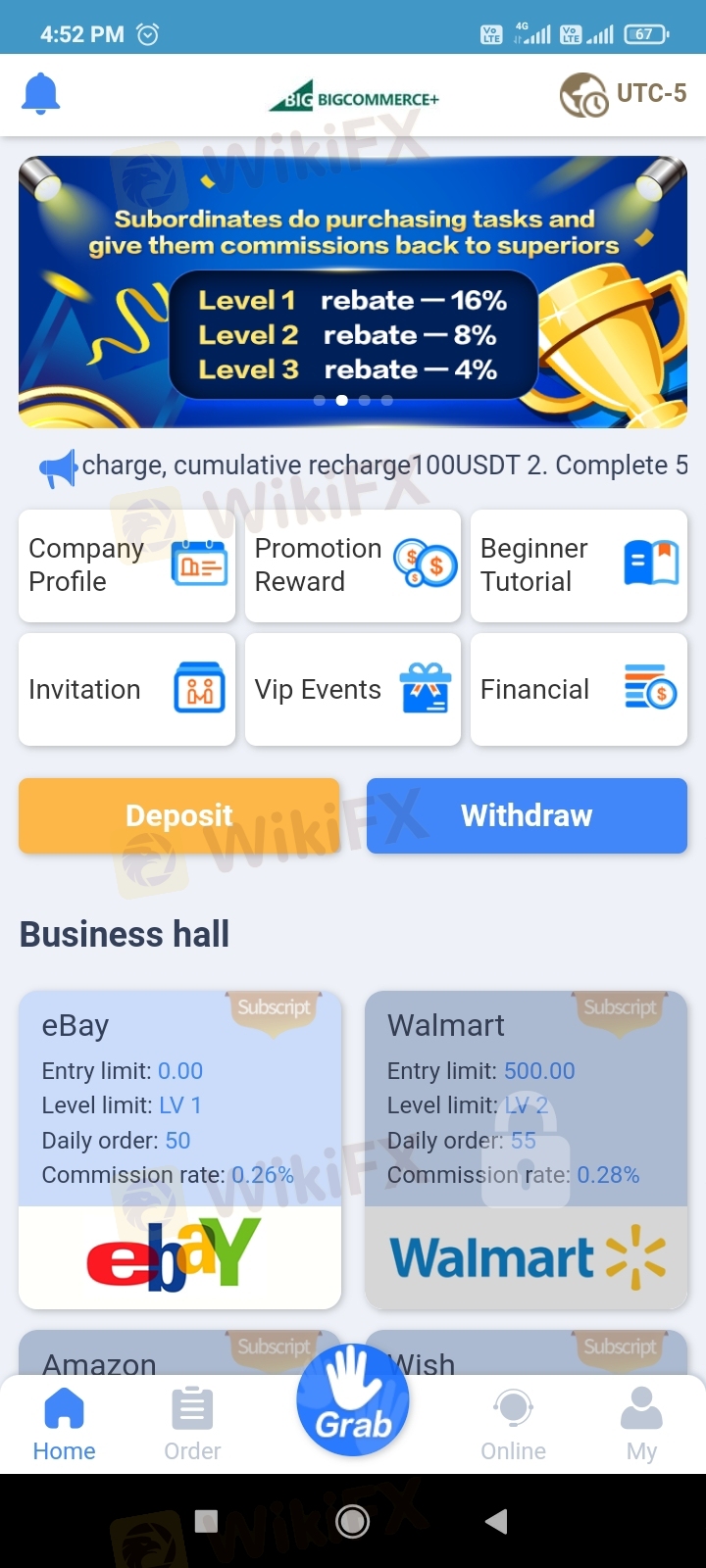706x1568 pixels.
Task: Tap the Withdraw button
Action: click(x=527, y=815)
